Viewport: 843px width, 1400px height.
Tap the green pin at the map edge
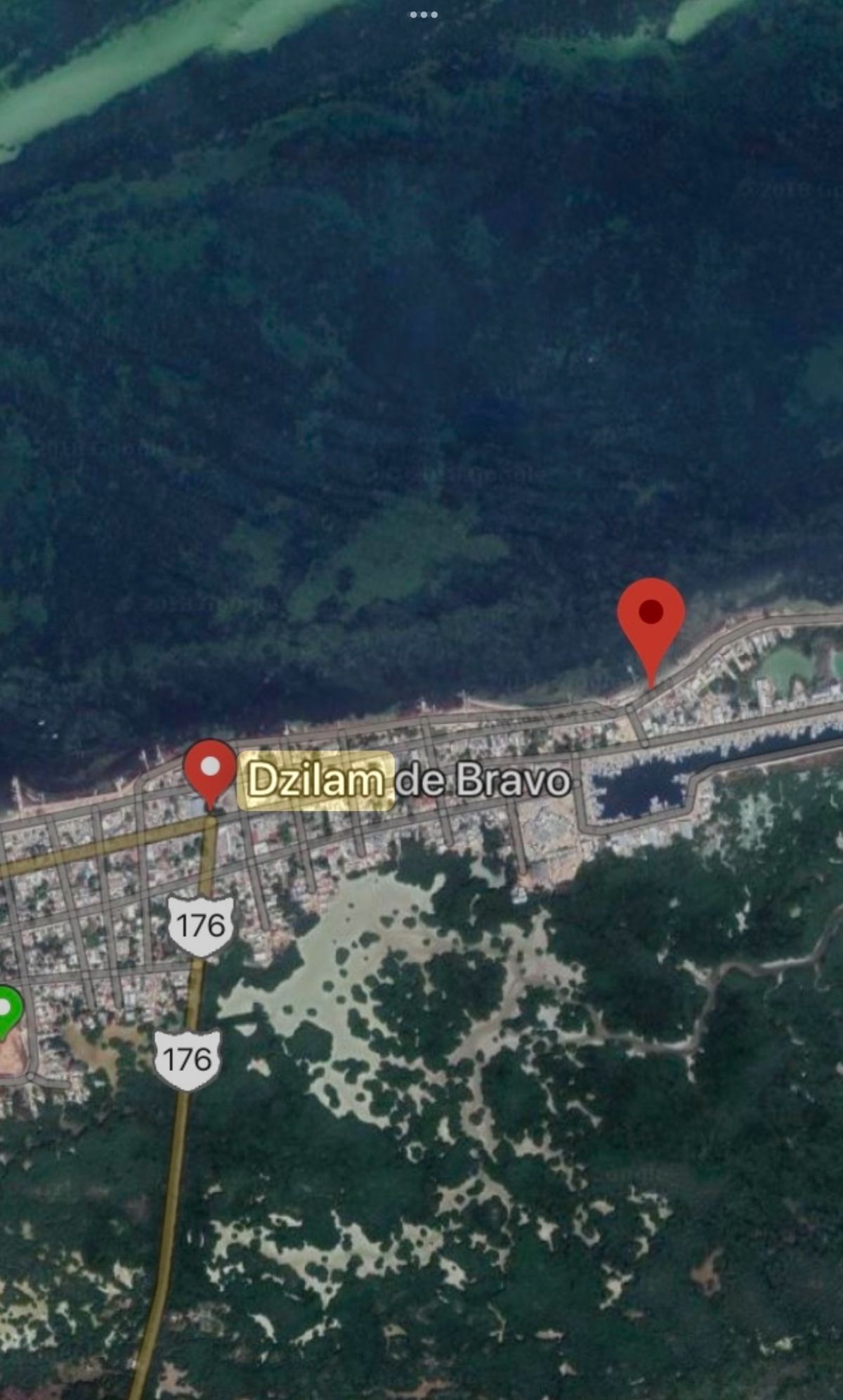click(7, 1010)
